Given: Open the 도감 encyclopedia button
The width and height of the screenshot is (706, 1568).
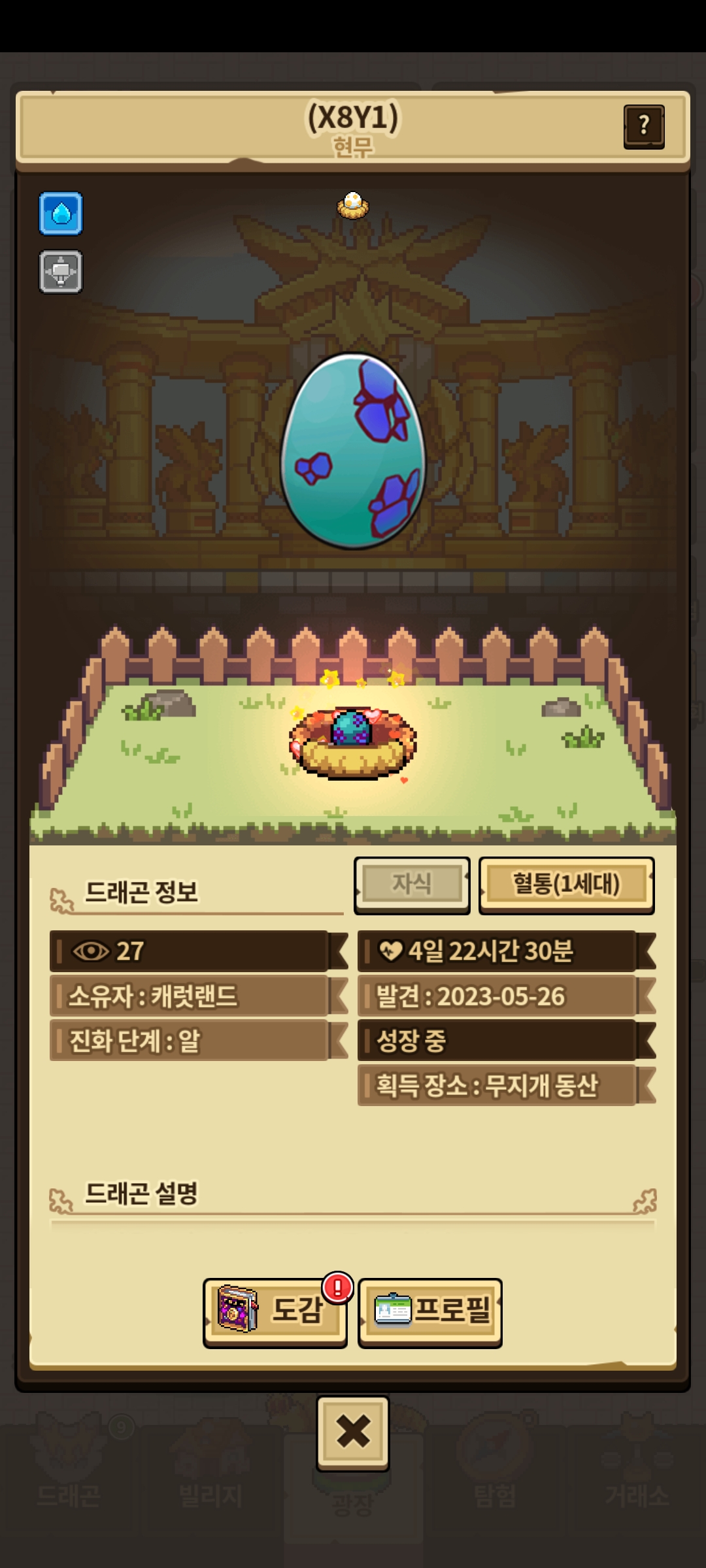Looking at the screenshot, I should (275, 1312).
